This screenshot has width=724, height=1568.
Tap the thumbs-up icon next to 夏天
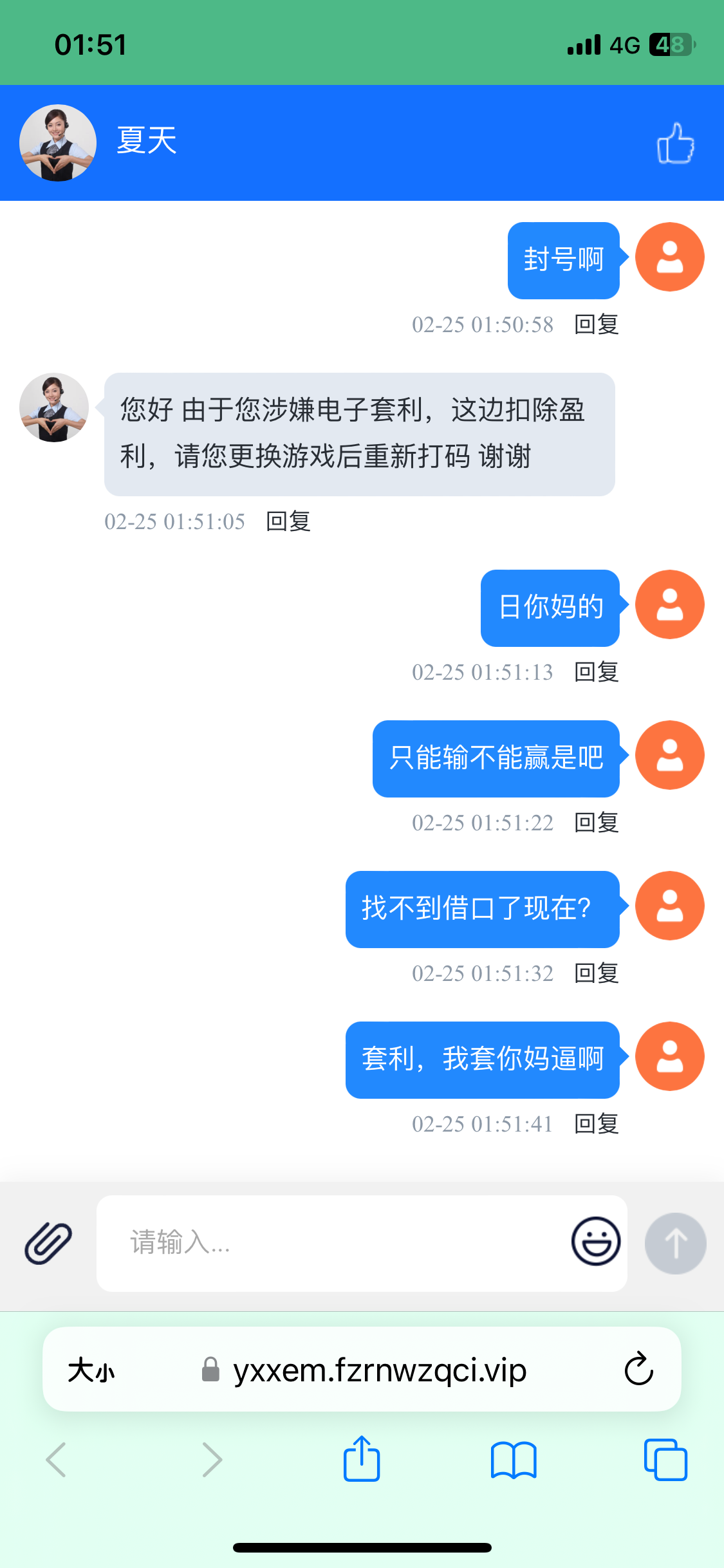pyautogui.click(x=674, y=142)
